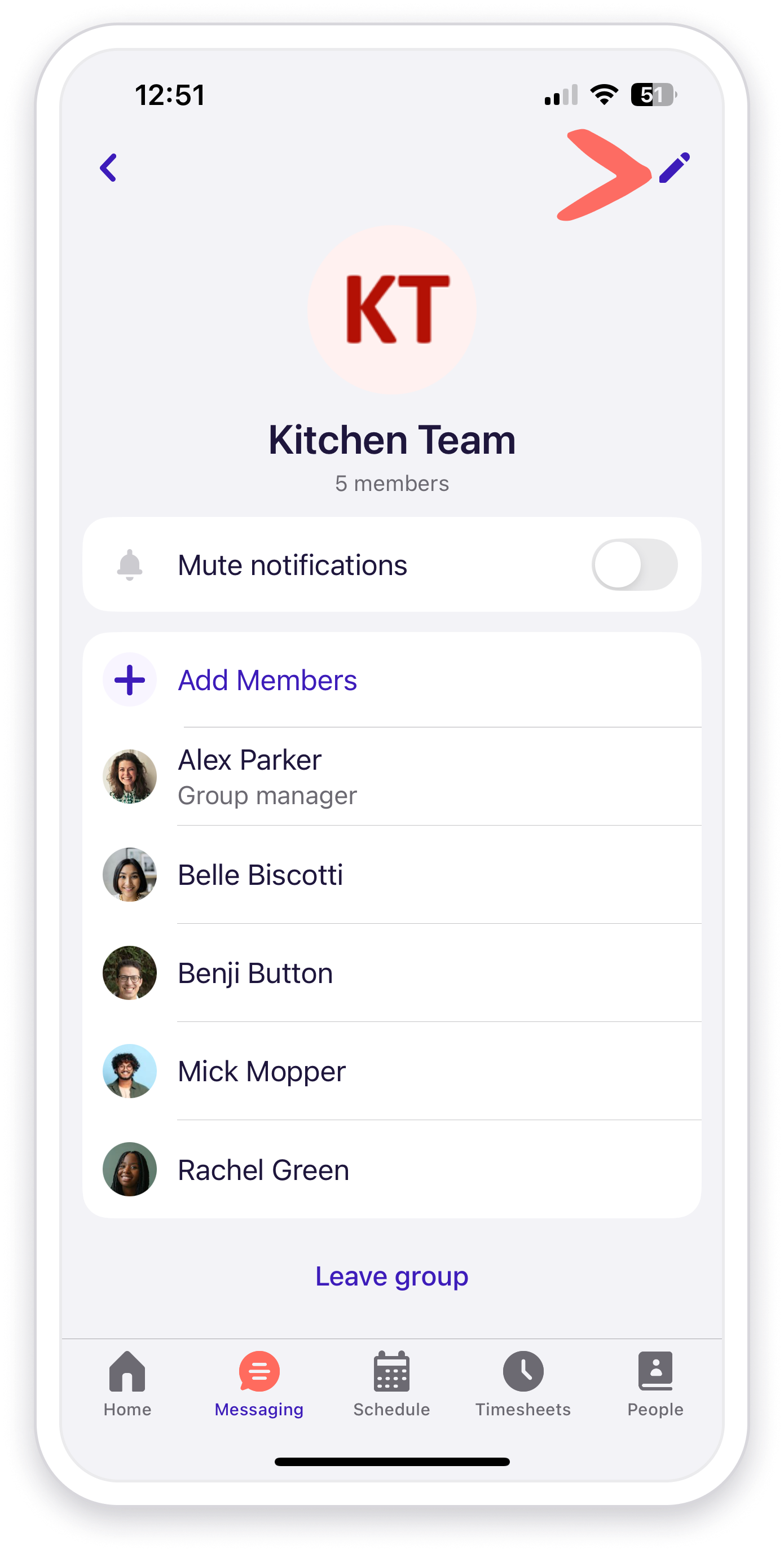
Task: Toggle Mute notifications switch
Action: pos(634,565)
